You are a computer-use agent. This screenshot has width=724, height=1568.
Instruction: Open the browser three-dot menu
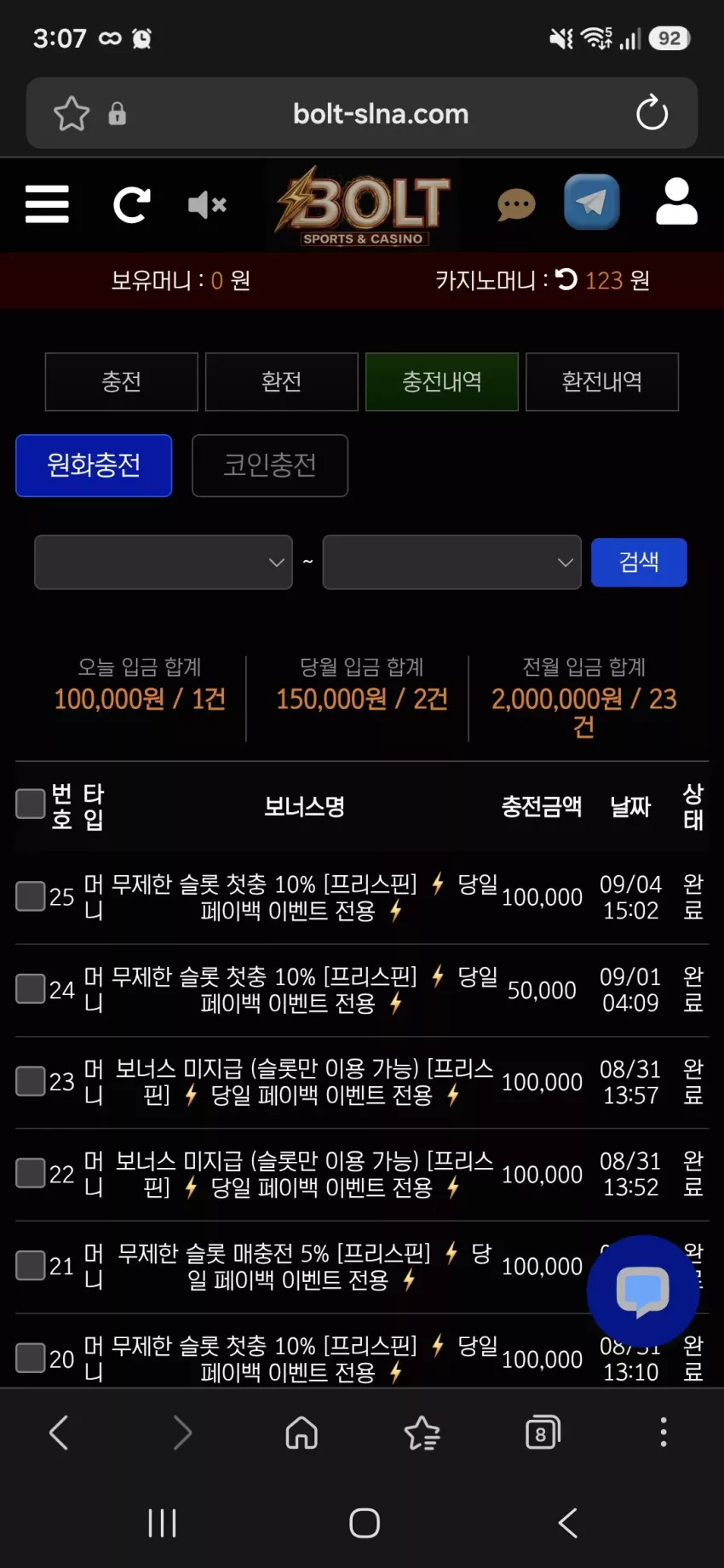click(x=664, y=1432)
